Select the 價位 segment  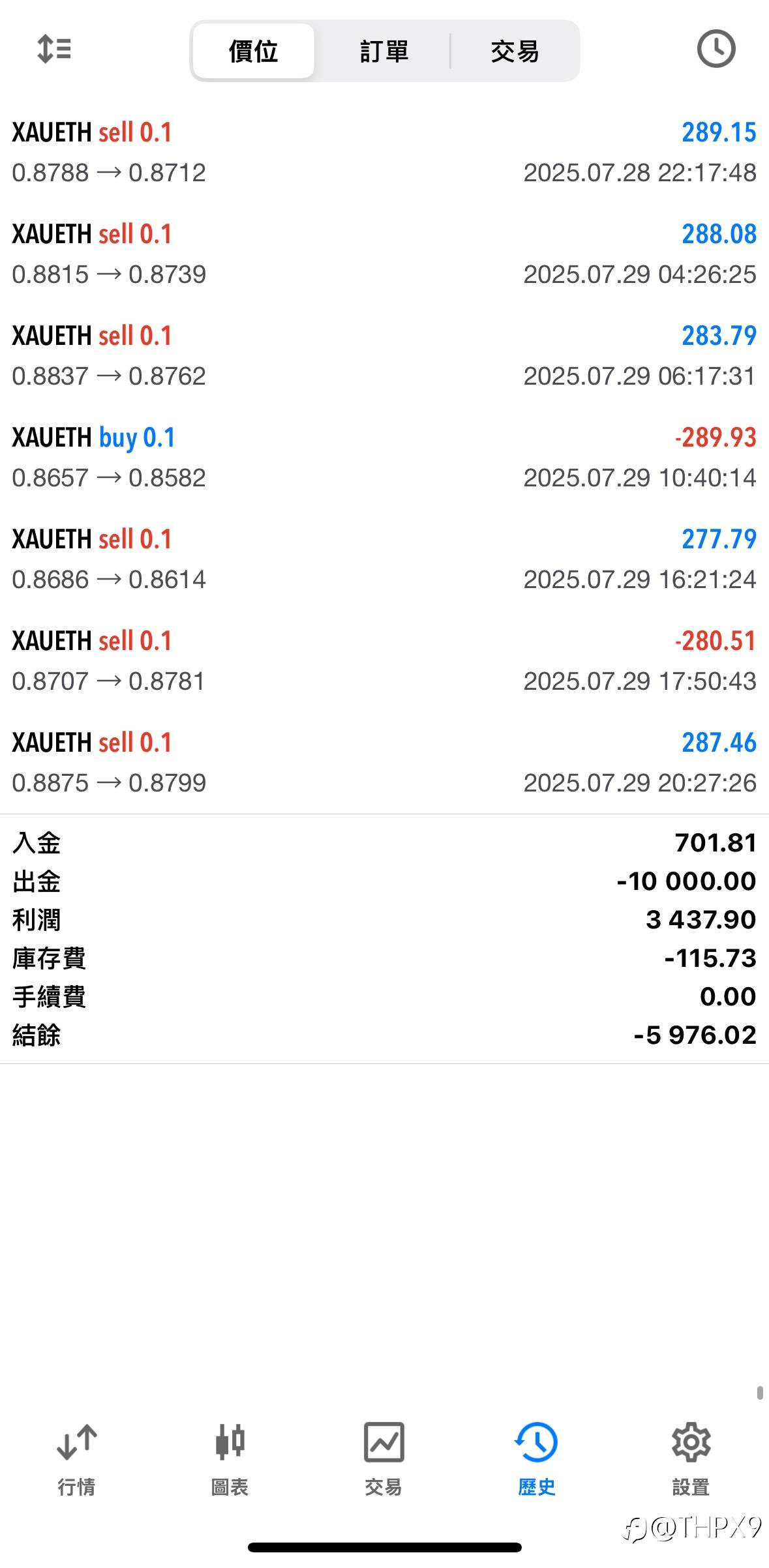254,52
